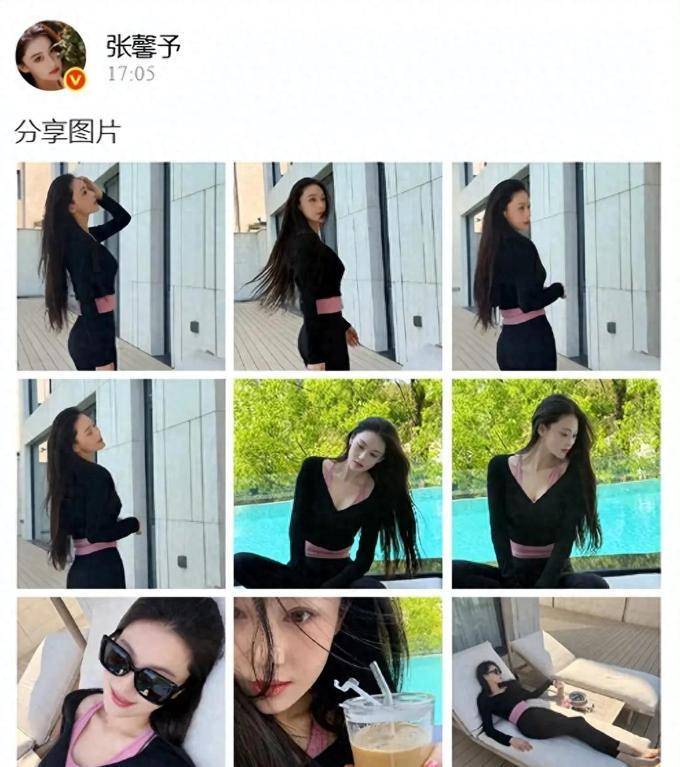Image resolution: width=680 pixels, height=767 pixels.
Task: View the photo lying on the lounge chair
Action: click(555, 682)
